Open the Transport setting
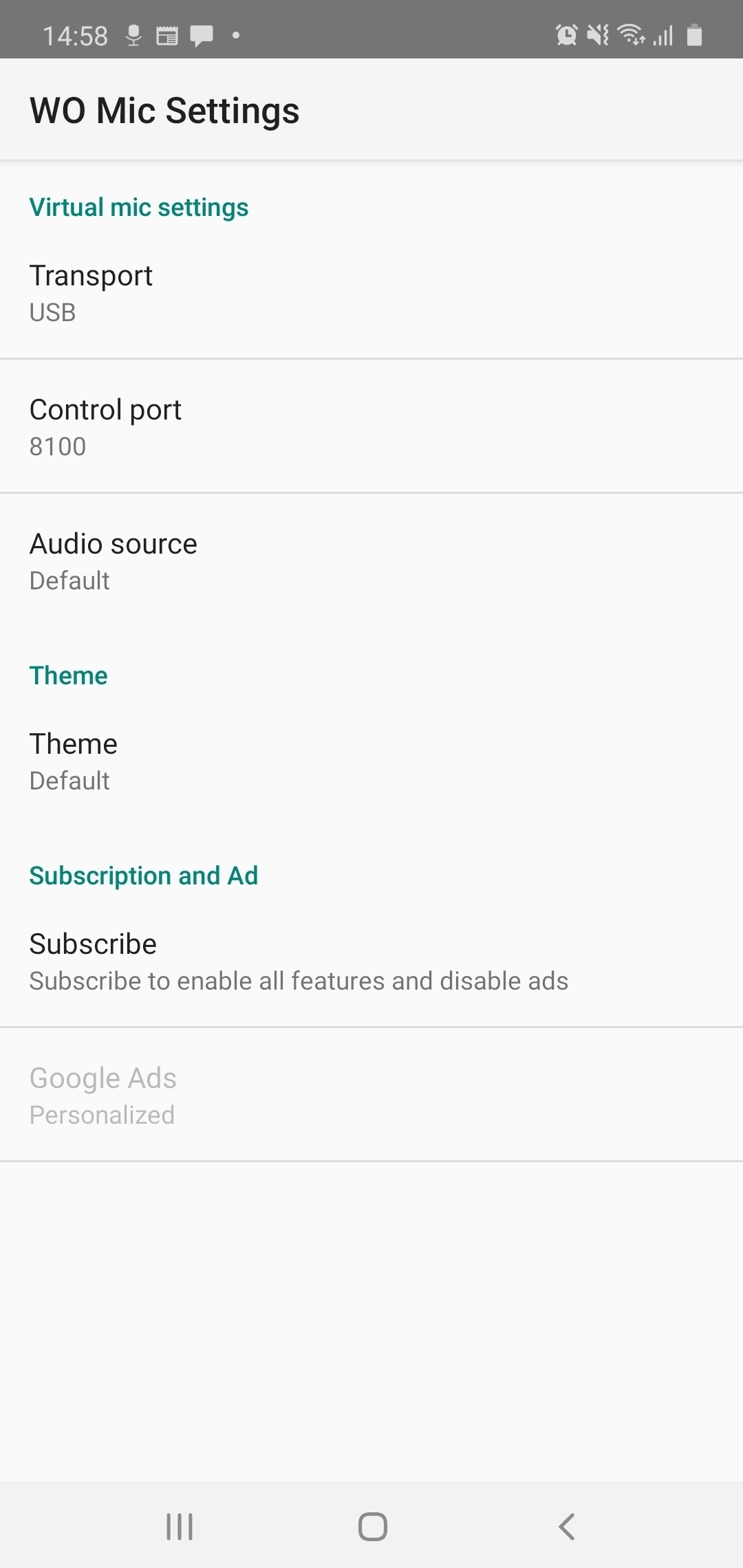The height and width of the screenshot is (1568, 743). pyautogui.click(x=371, y=293)
